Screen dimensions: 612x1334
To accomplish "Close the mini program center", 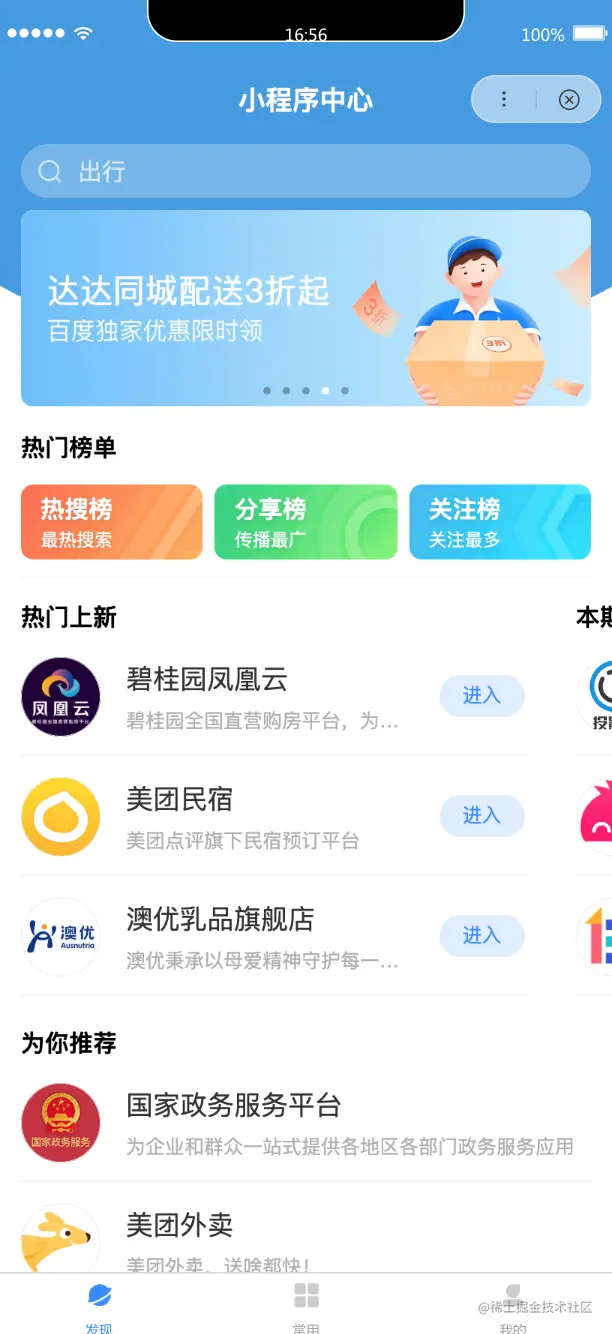I will [569, 99].
